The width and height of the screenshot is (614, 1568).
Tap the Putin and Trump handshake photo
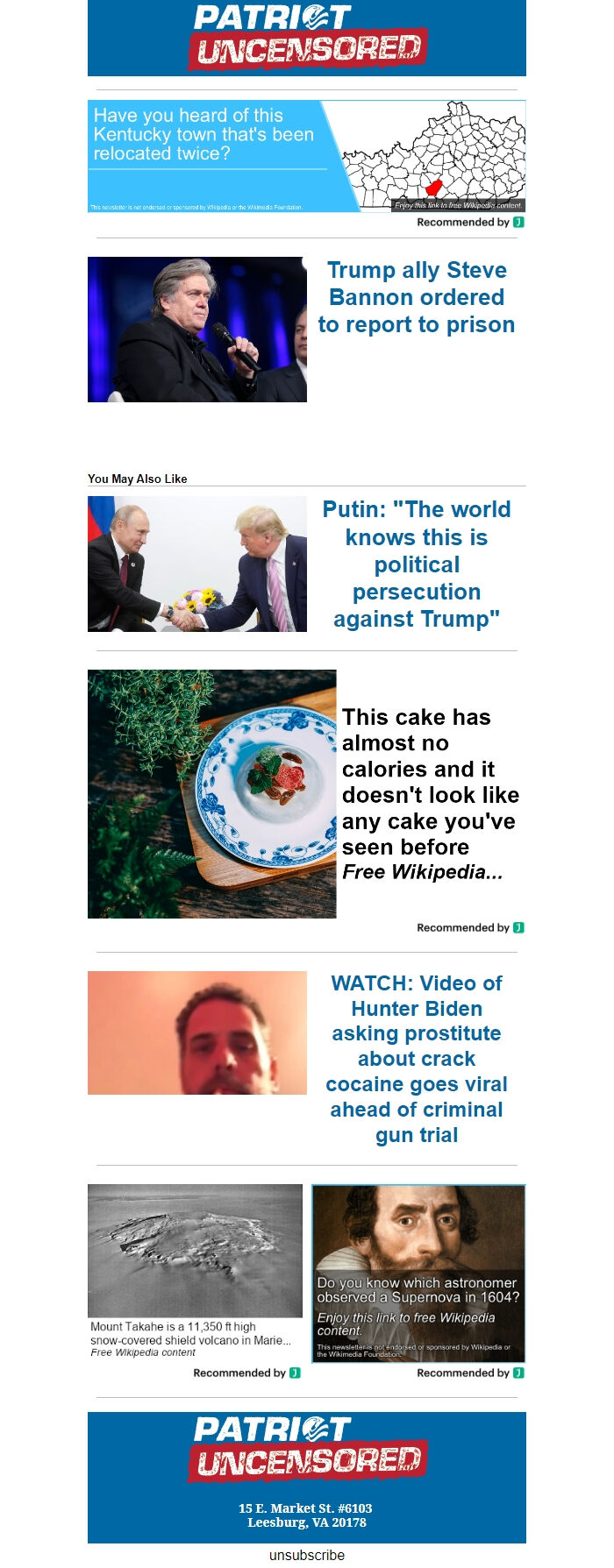[197, 564]
